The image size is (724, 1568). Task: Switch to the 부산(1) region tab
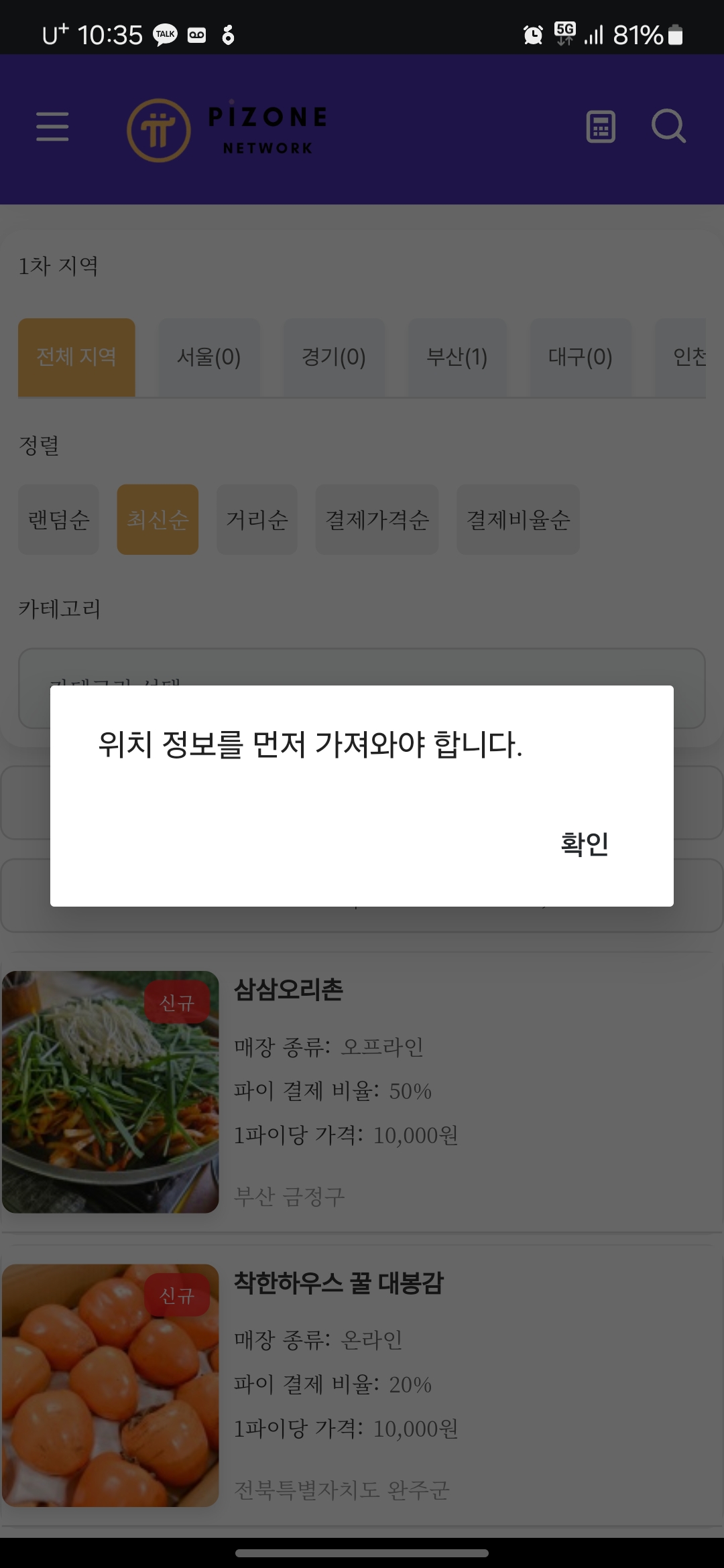point(457,357)
